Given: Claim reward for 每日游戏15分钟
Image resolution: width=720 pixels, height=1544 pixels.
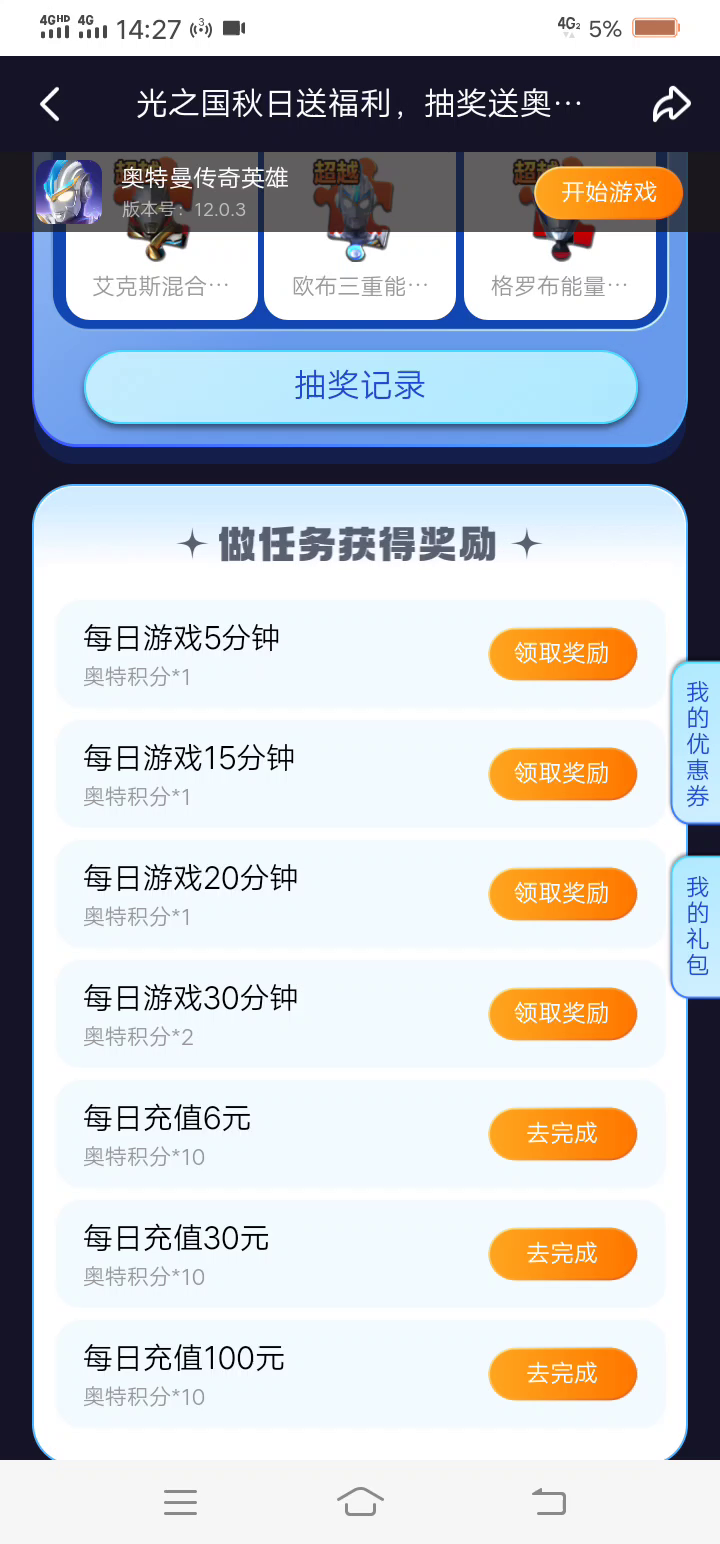Looking at the screenshot, I should pyautogui.click(x=562, y=773).
